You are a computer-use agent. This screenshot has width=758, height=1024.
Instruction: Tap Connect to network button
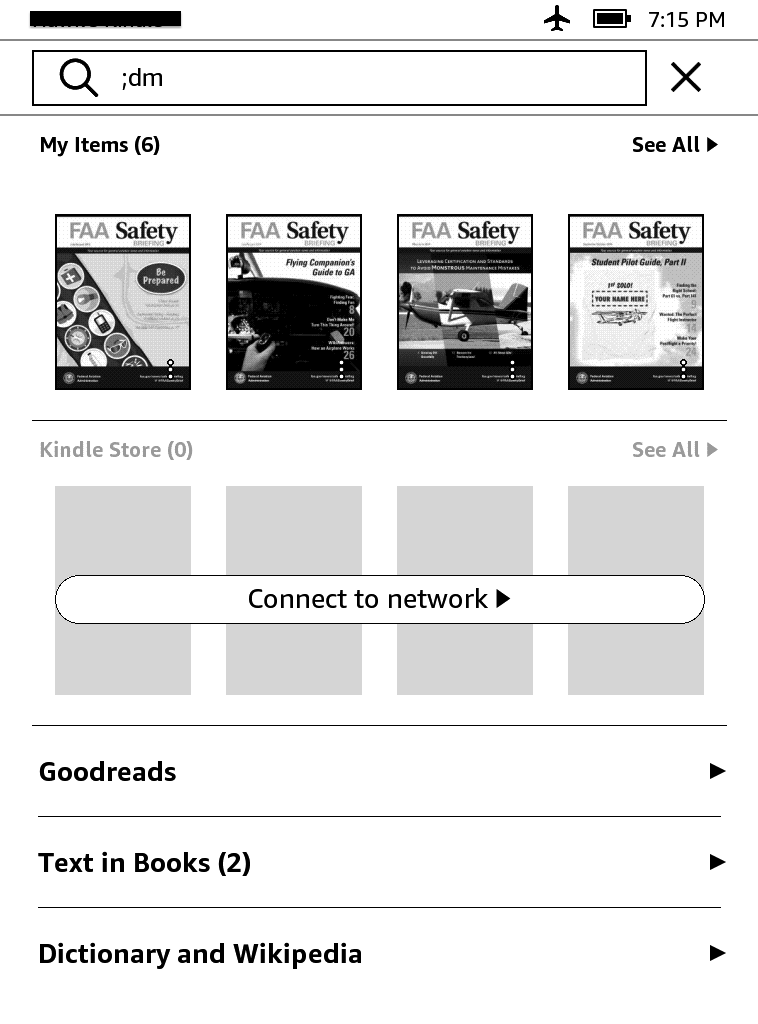tap(379, 599)
